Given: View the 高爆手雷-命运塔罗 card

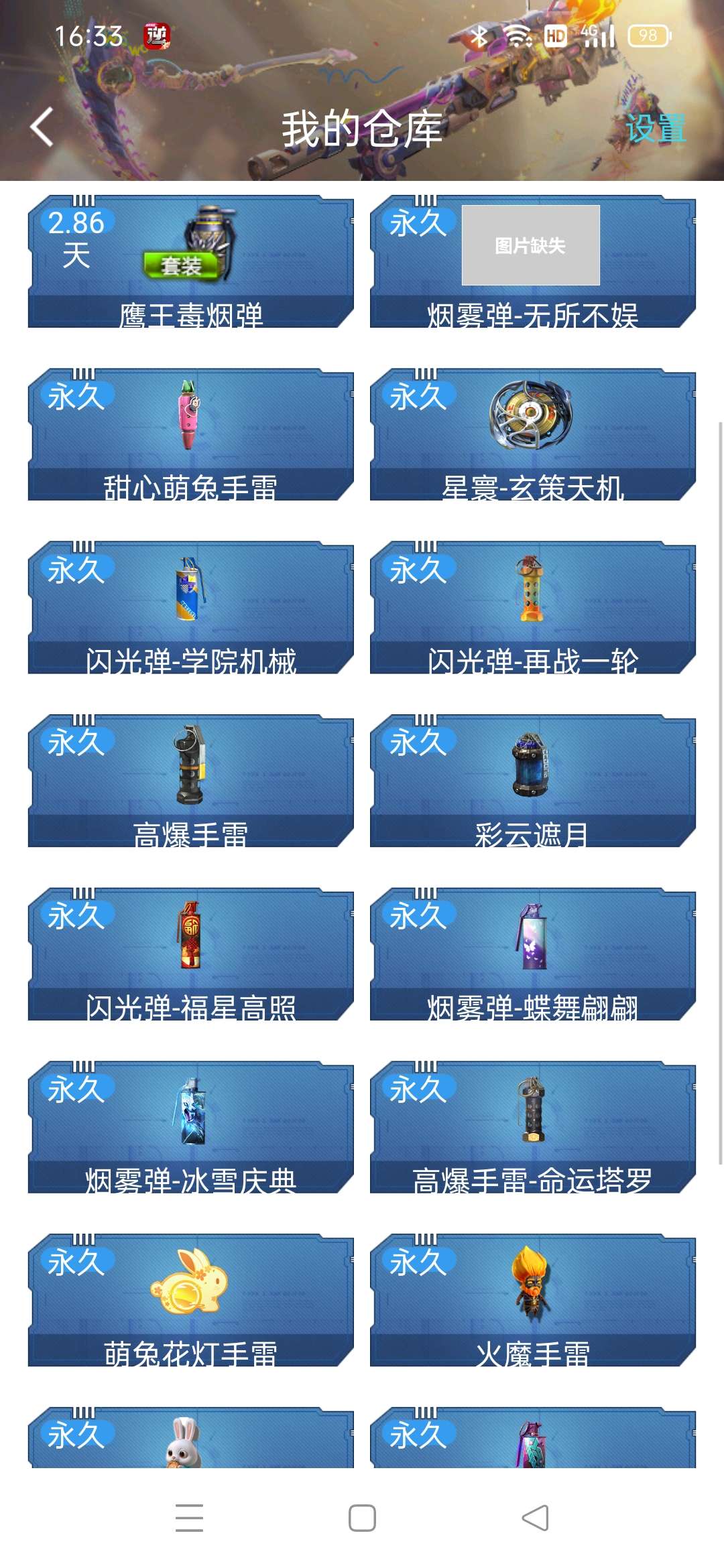Looking at the screenshot, I should [533, 1127].
